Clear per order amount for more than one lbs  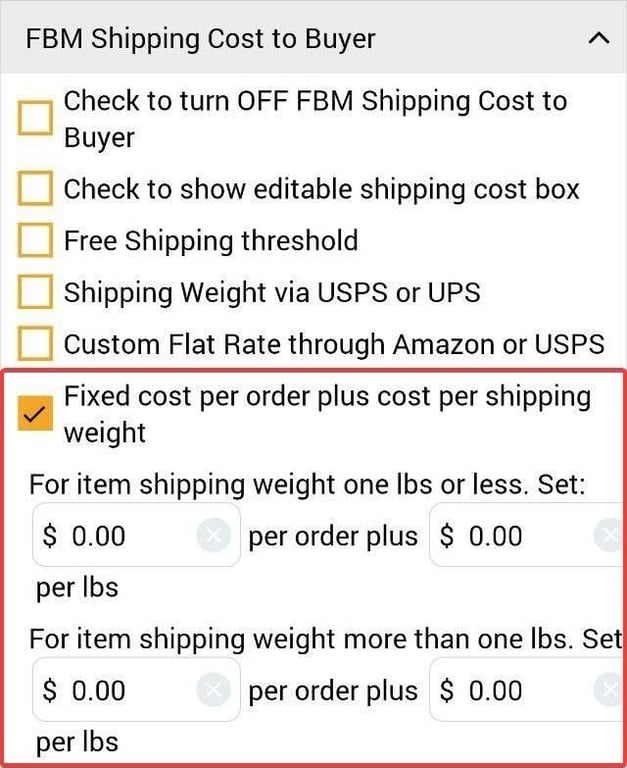(x=212, y=691)
